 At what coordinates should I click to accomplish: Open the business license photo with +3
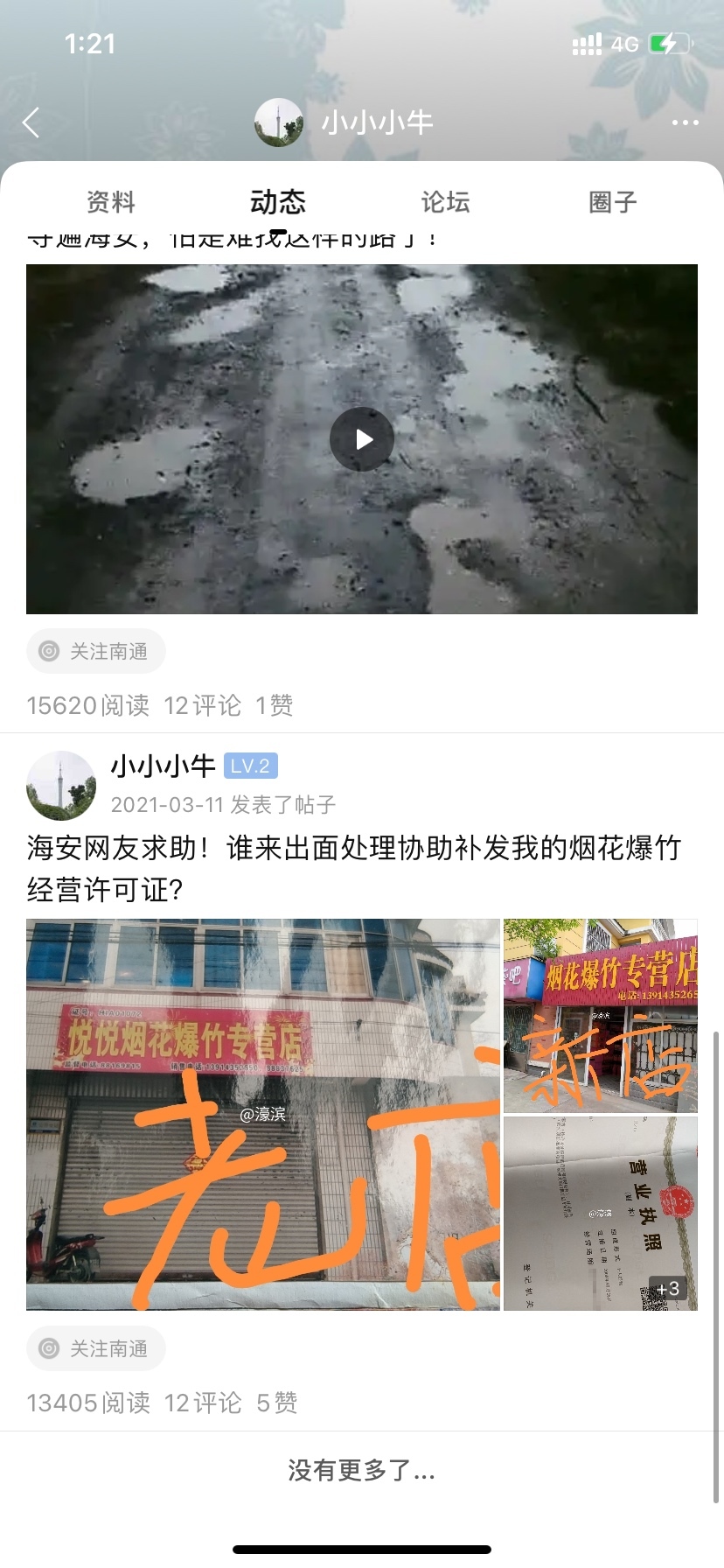pos(601,1214)
